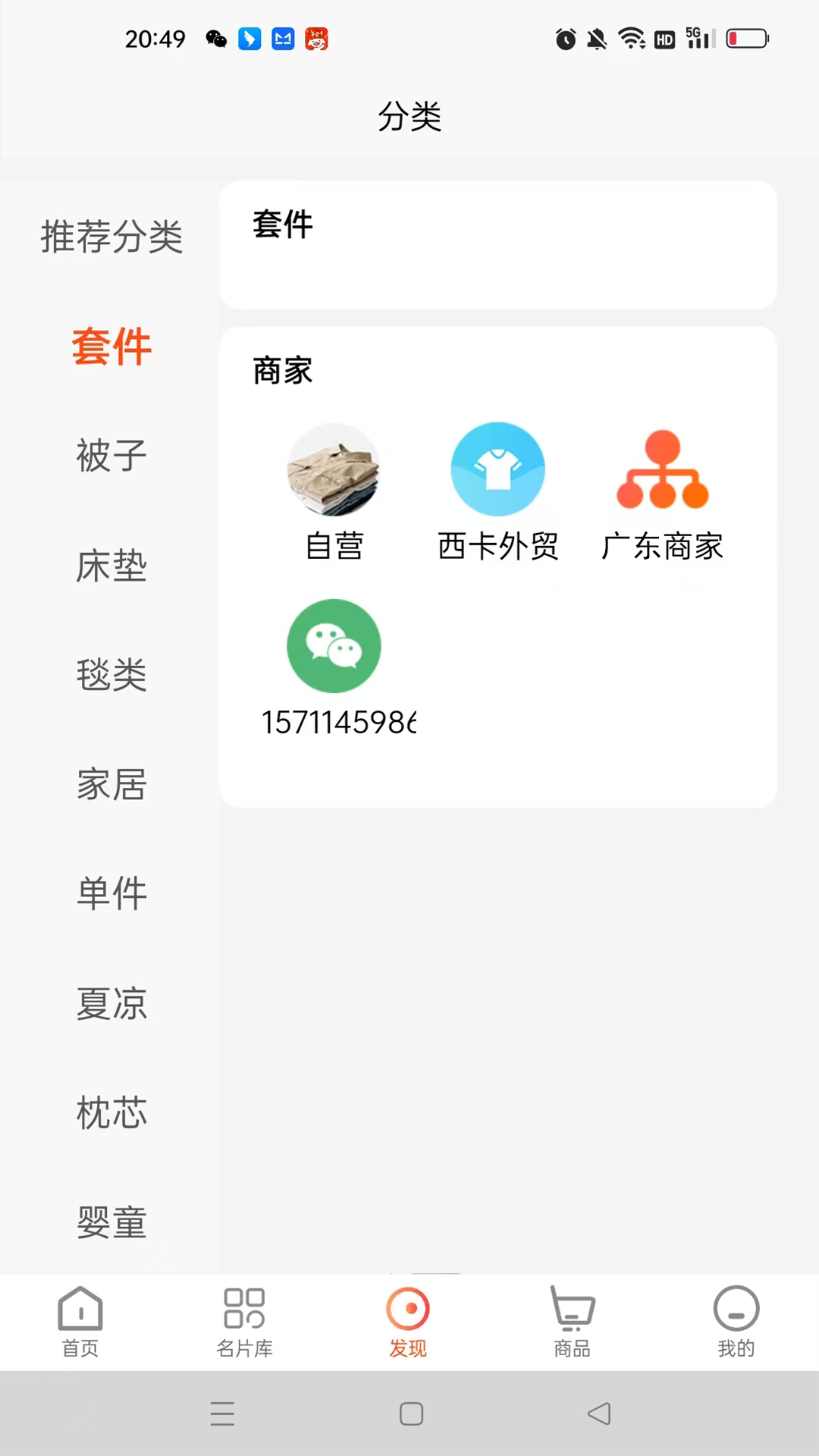819x1456 pixels.
Task: Choose the 家居 category
Action: point(111,784)
